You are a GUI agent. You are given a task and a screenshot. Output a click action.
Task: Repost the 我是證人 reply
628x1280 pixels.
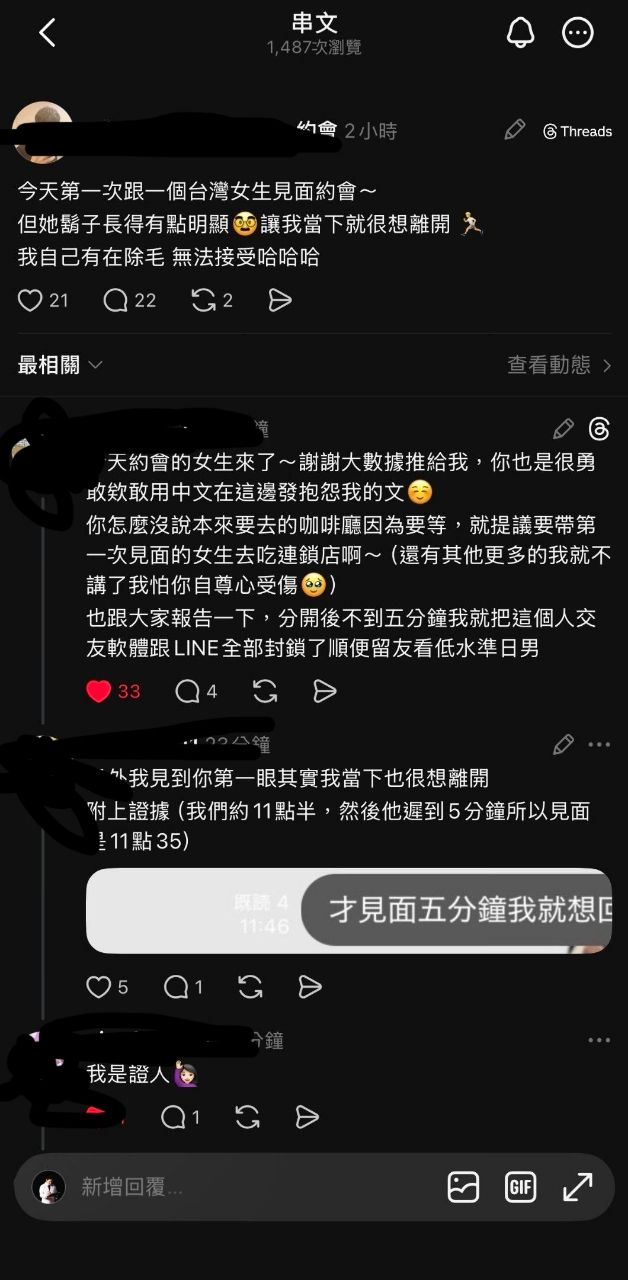coord(246,1117)
